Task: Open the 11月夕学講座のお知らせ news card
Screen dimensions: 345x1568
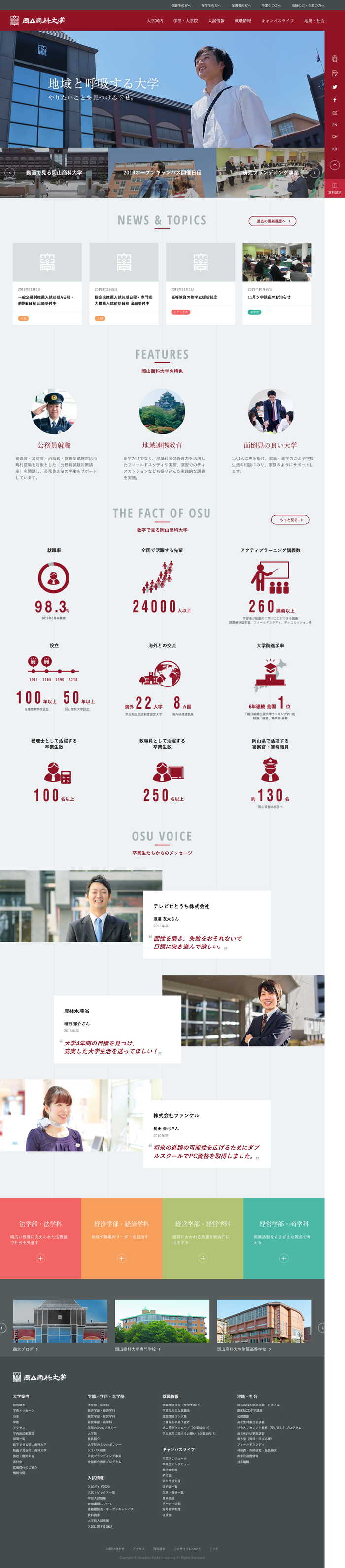Action: tap(276, 284)
